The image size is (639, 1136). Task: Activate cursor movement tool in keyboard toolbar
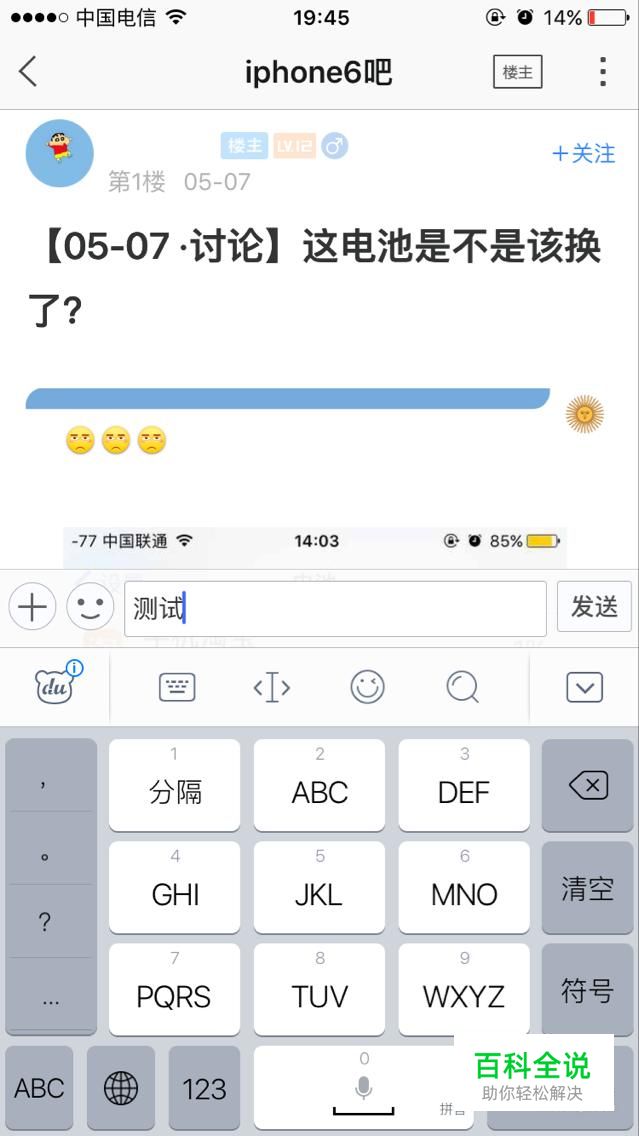272,688
